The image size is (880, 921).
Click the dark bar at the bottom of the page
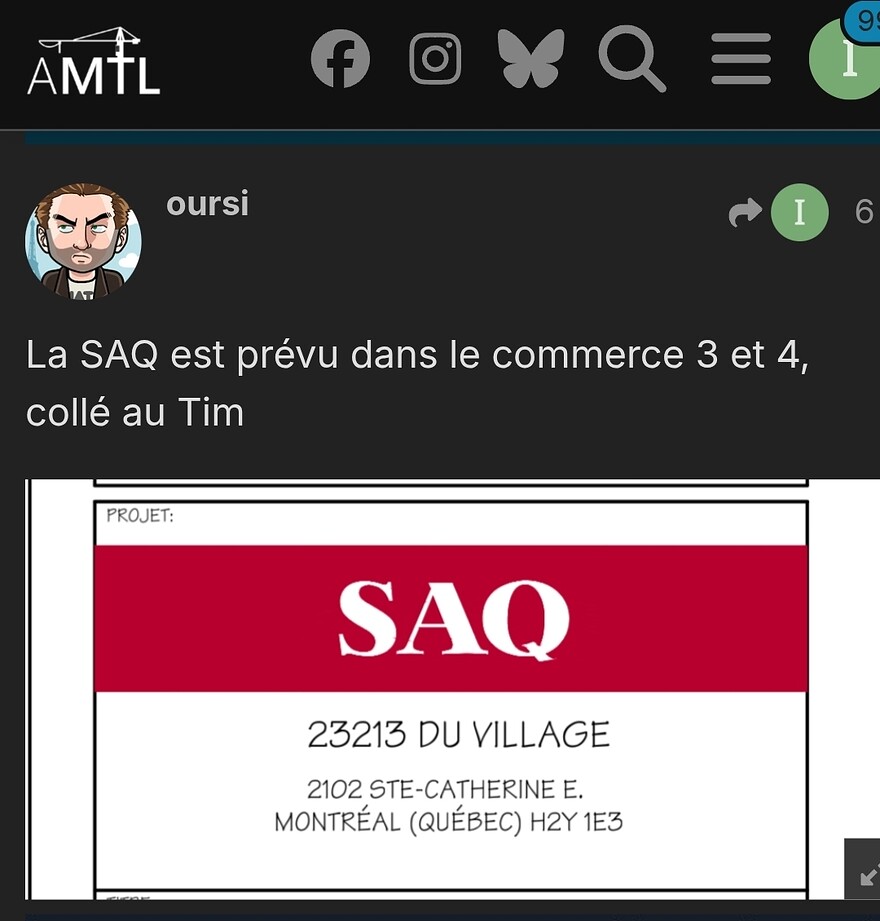coord(440,912)
